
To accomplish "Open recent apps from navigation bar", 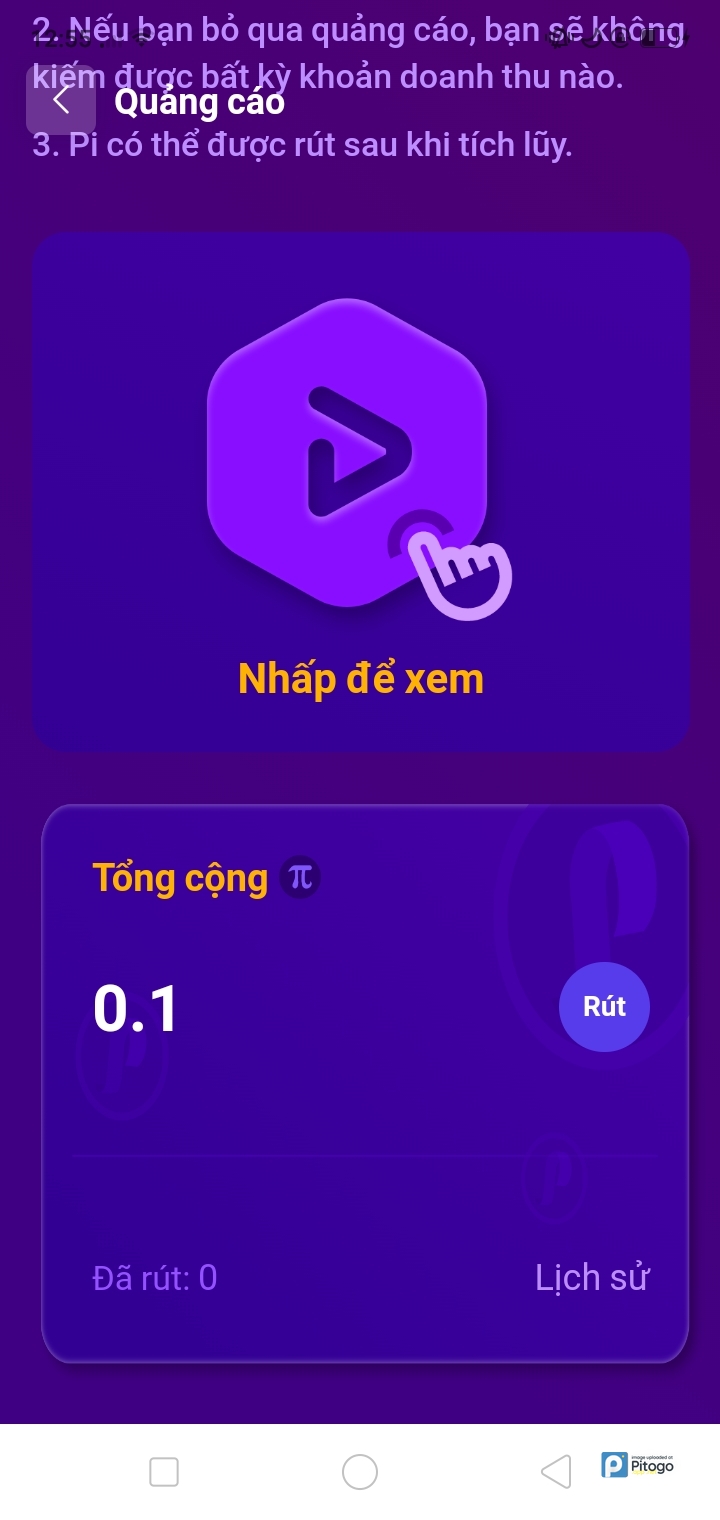I will pyautogui.click(x=164, y=1471).
